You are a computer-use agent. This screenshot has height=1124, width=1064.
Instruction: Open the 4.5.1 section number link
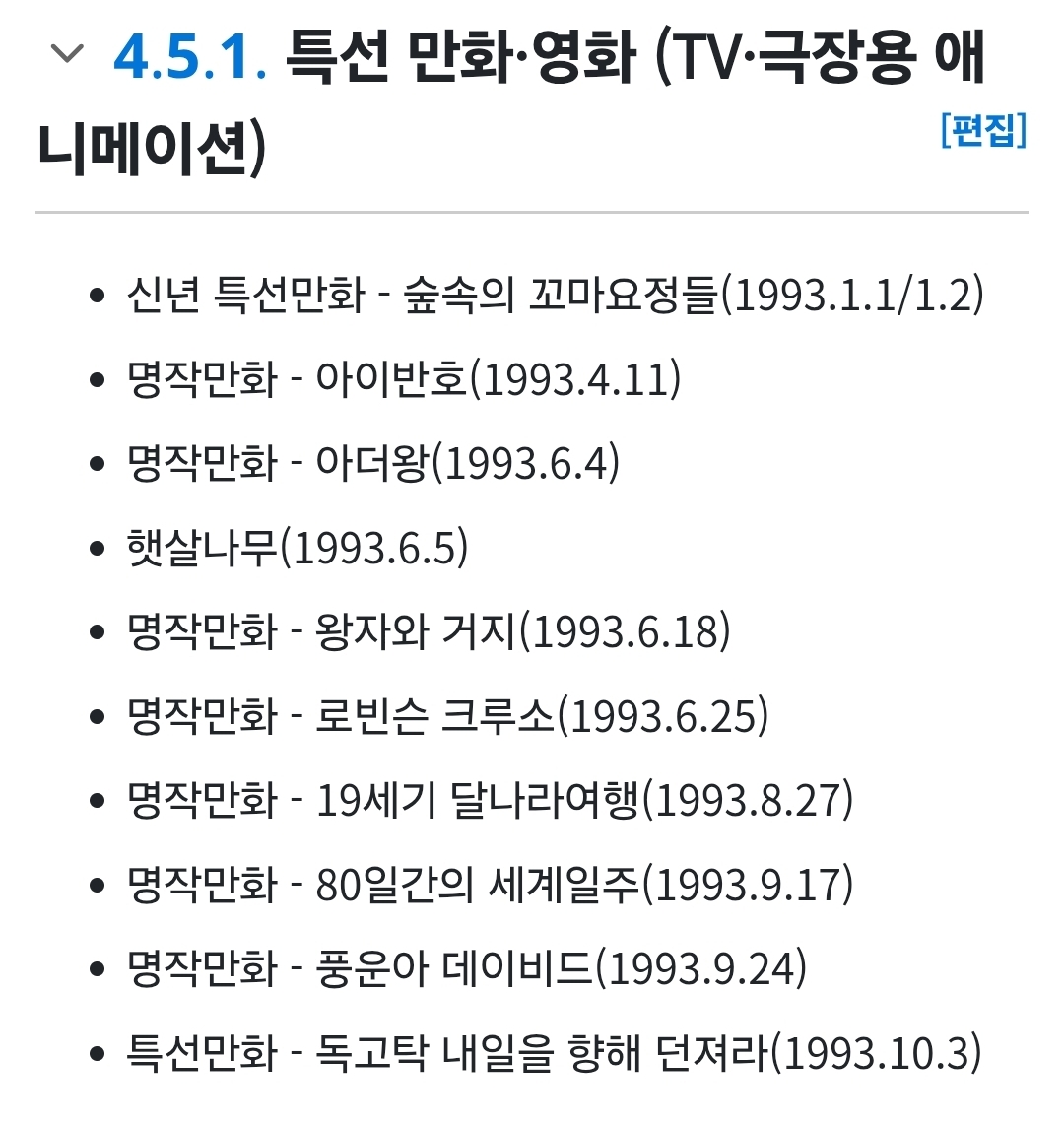[x=189, y=59]
